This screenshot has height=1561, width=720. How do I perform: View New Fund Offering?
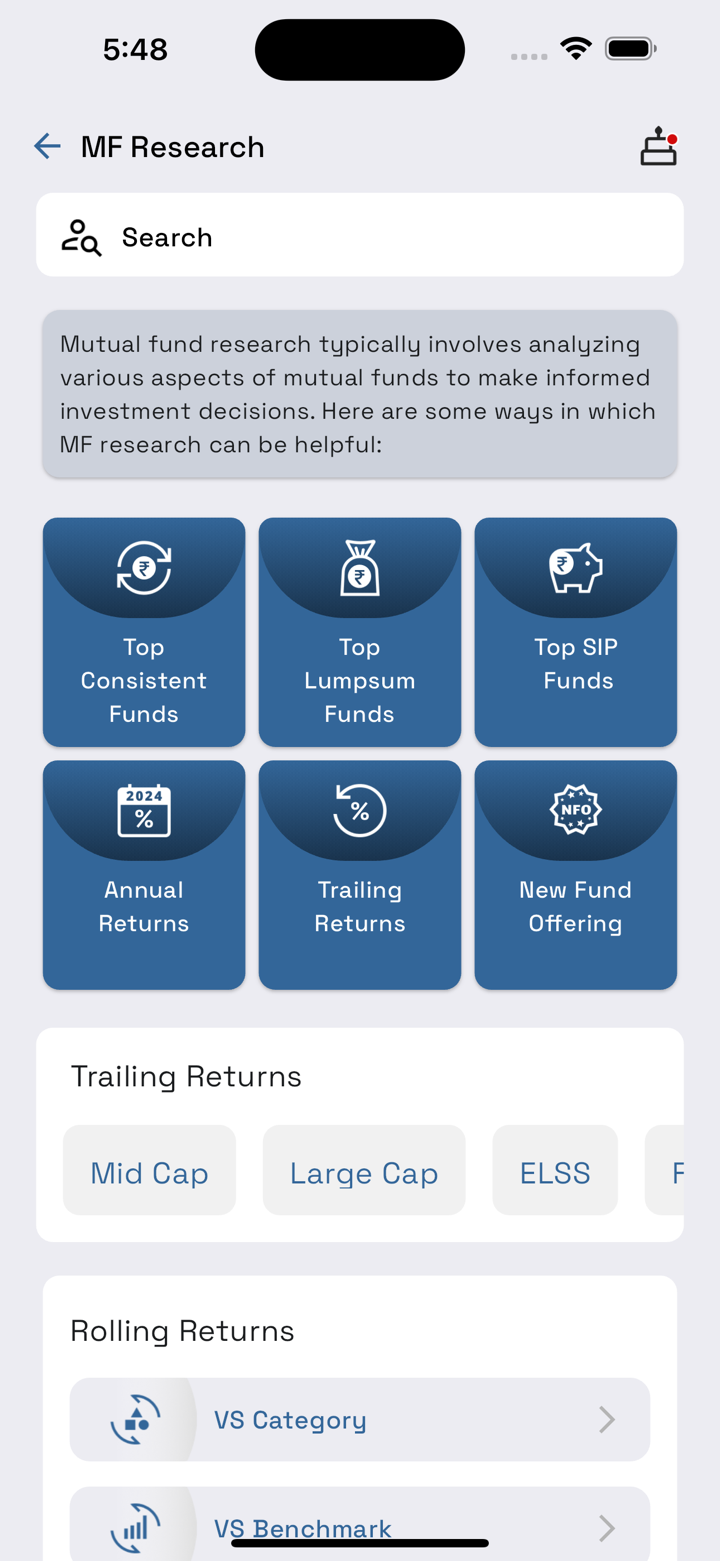576,875
